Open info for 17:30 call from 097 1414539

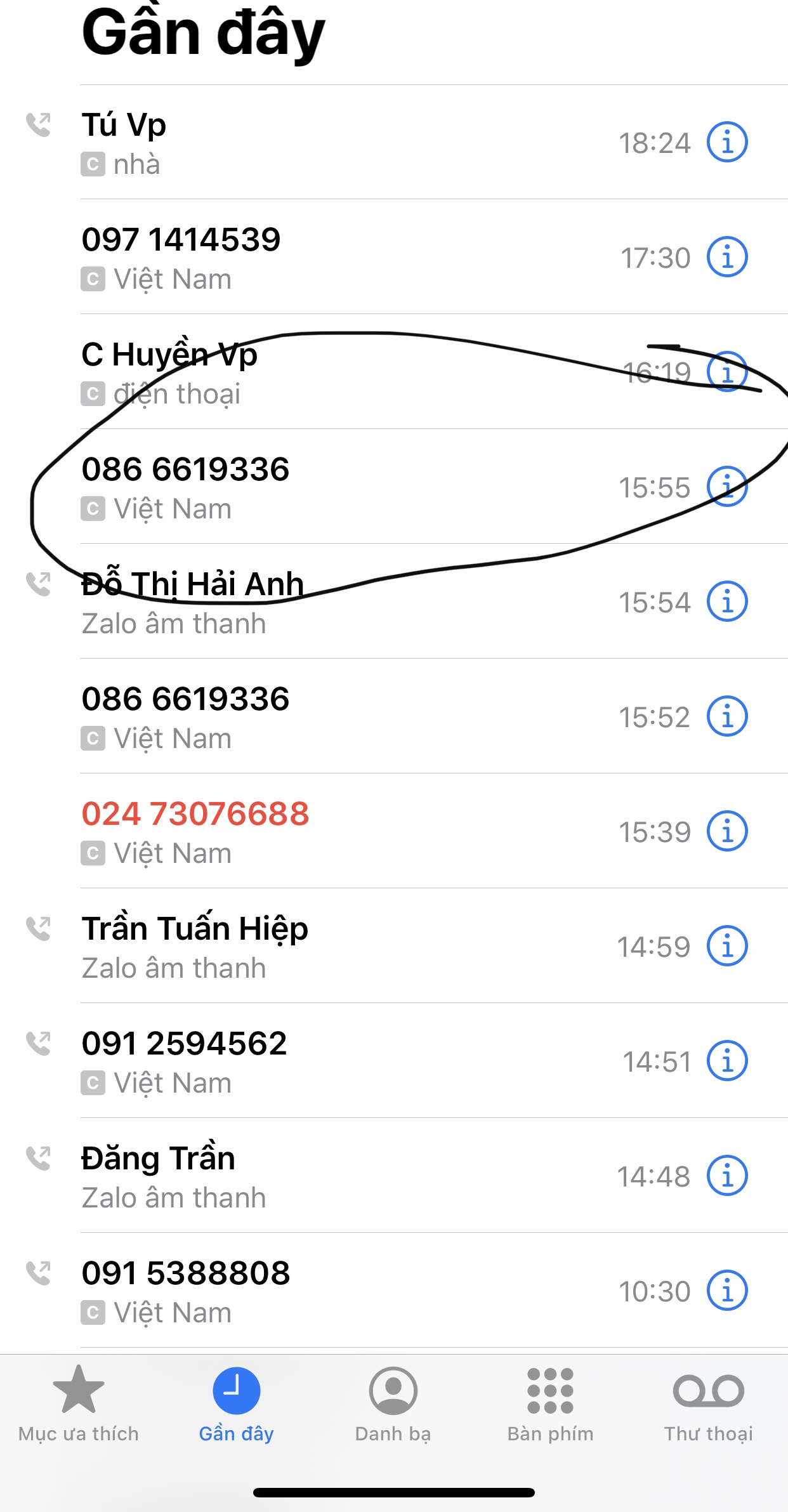(727, 257)
